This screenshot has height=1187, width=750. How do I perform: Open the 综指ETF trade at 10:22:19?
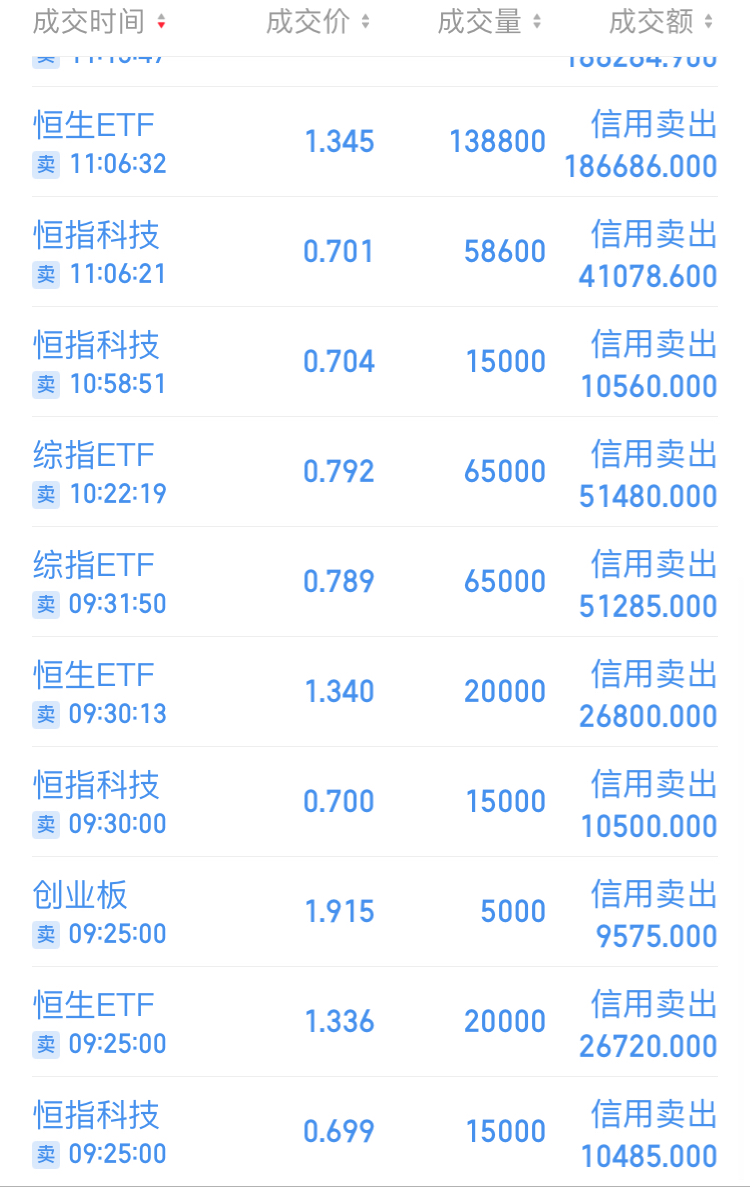(x=374, y=472)
